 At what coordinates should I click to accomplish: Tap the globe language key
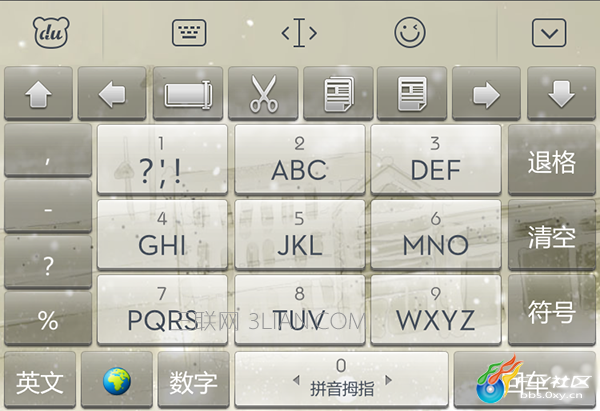(x=117, y=380)
